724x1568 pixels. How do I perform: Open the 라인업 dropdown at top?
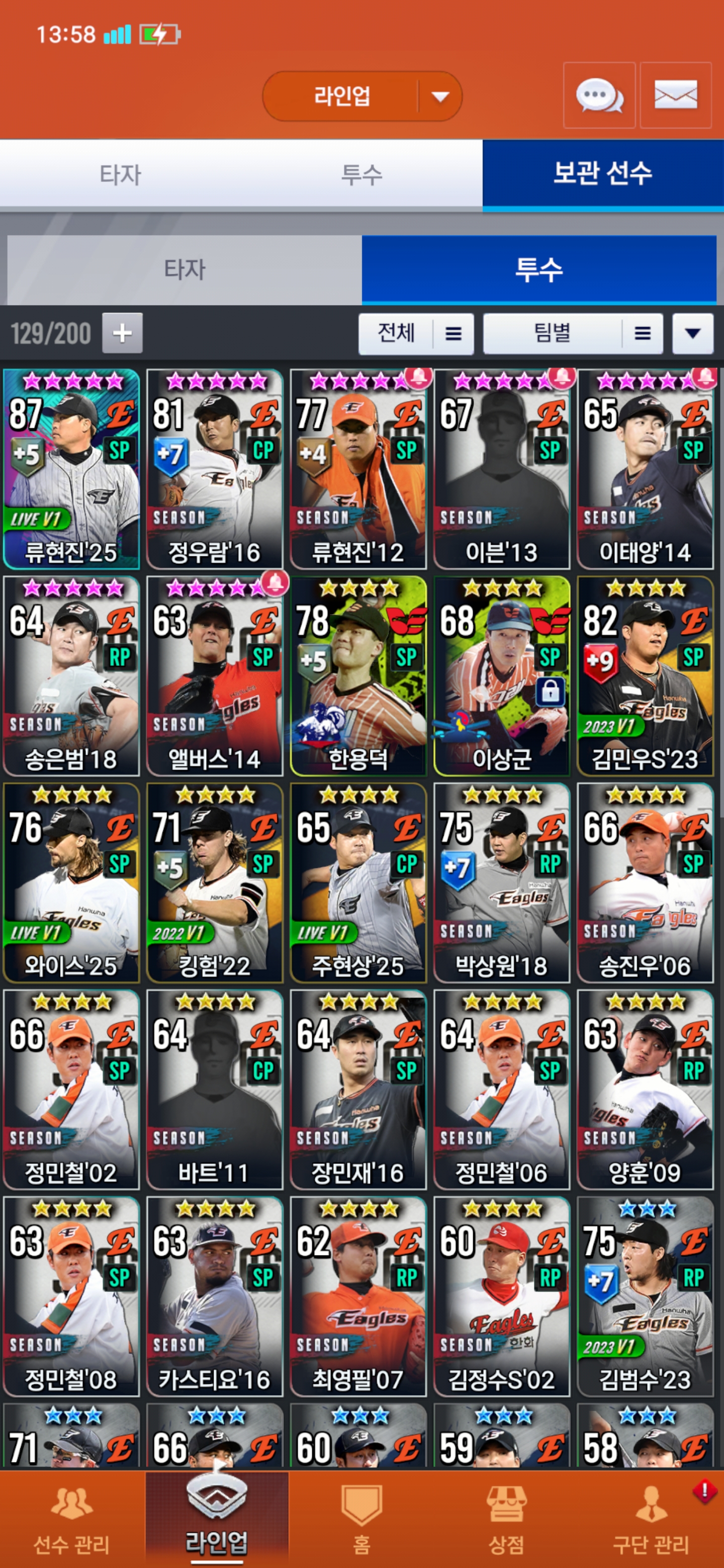(x=361, y=96)
